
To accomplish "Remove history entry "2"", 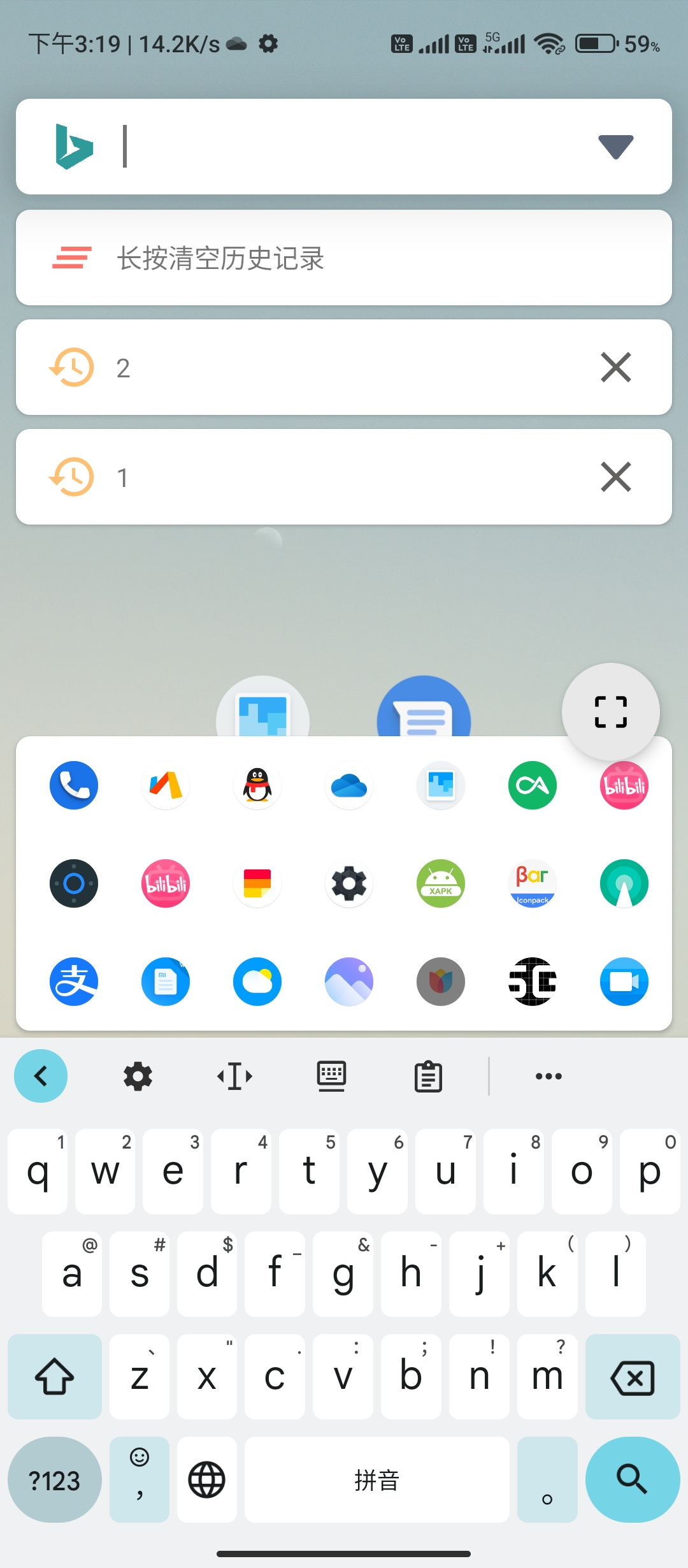I will pos(615,368).
